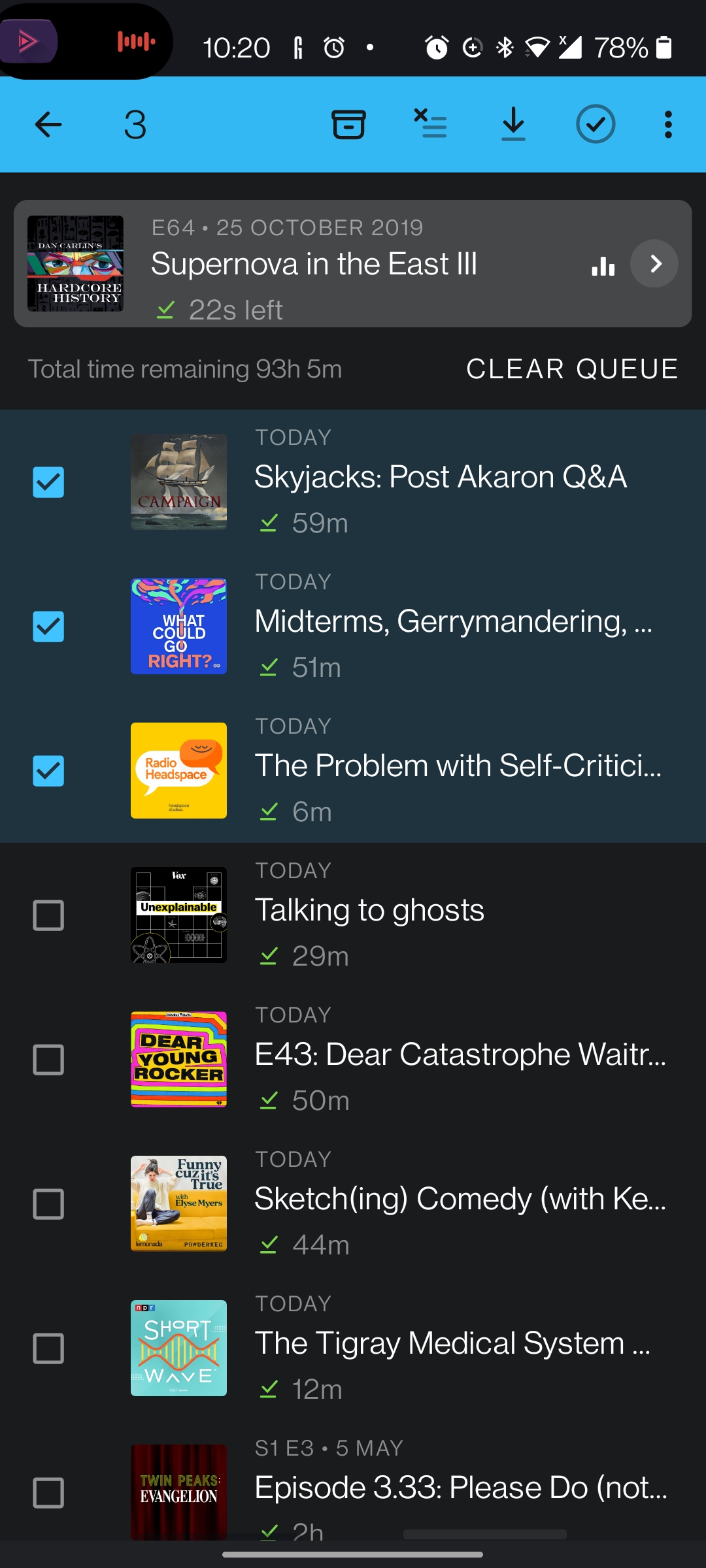706x1568 pixels.
Task: Check the Sketch(ing) Comedy episode
Action: (x=48, y=1205)
